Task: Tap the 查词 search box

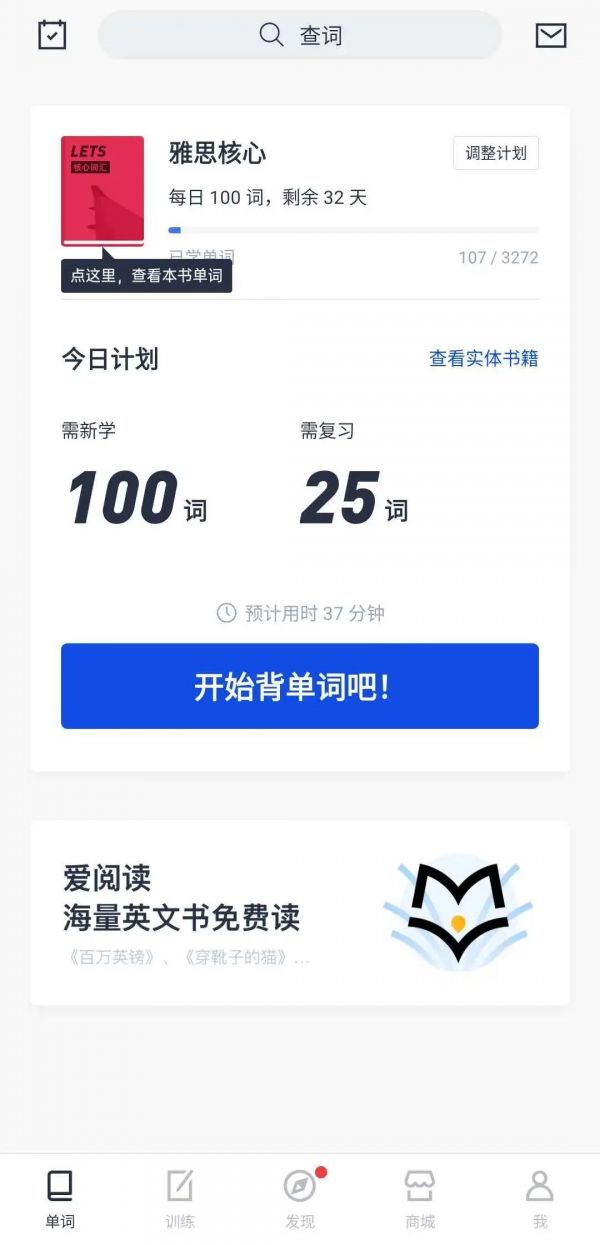Action: click(x=300, y=35)
